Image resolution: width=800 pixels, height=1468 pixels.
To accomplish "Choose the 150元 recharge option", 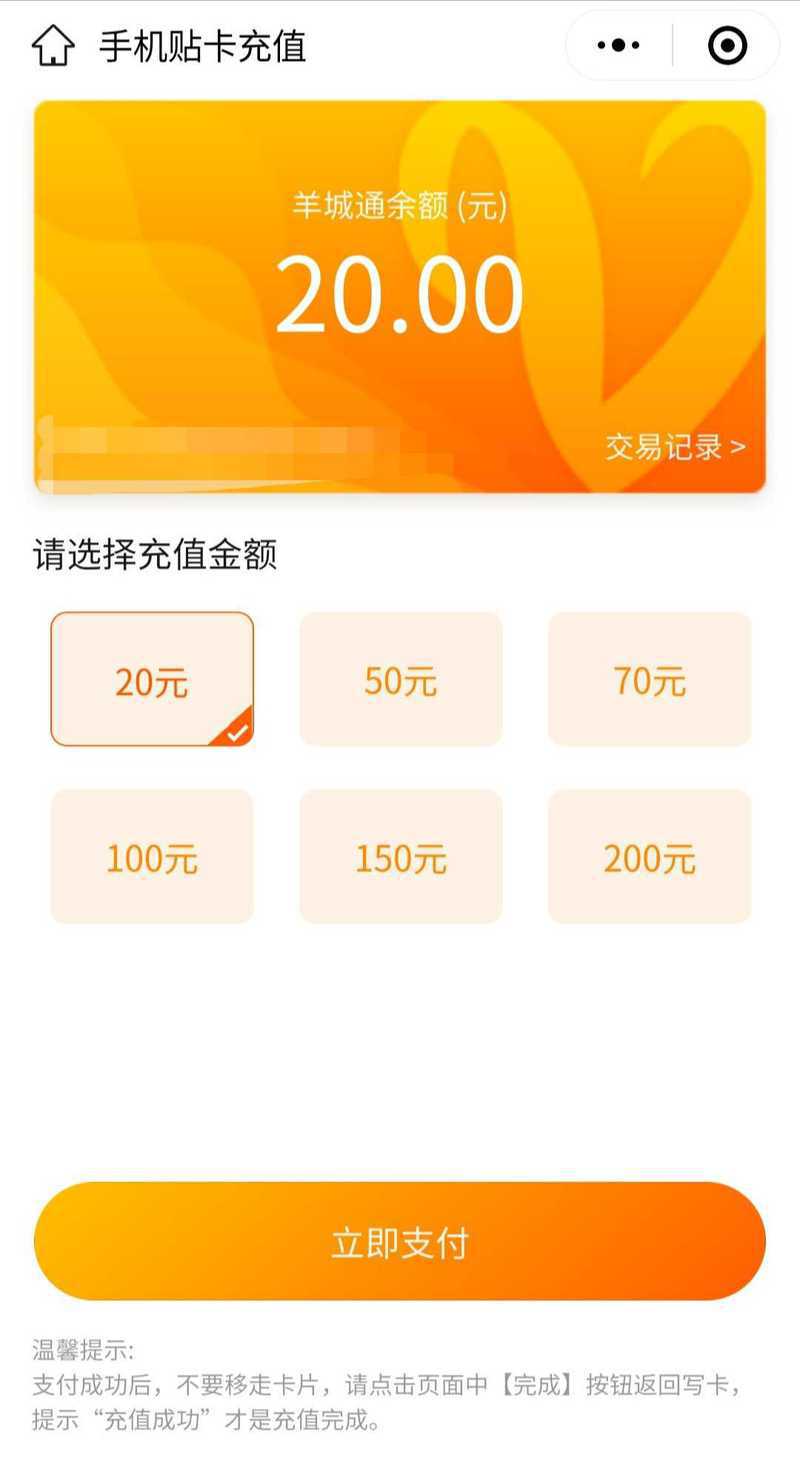I will pos(401,857).
